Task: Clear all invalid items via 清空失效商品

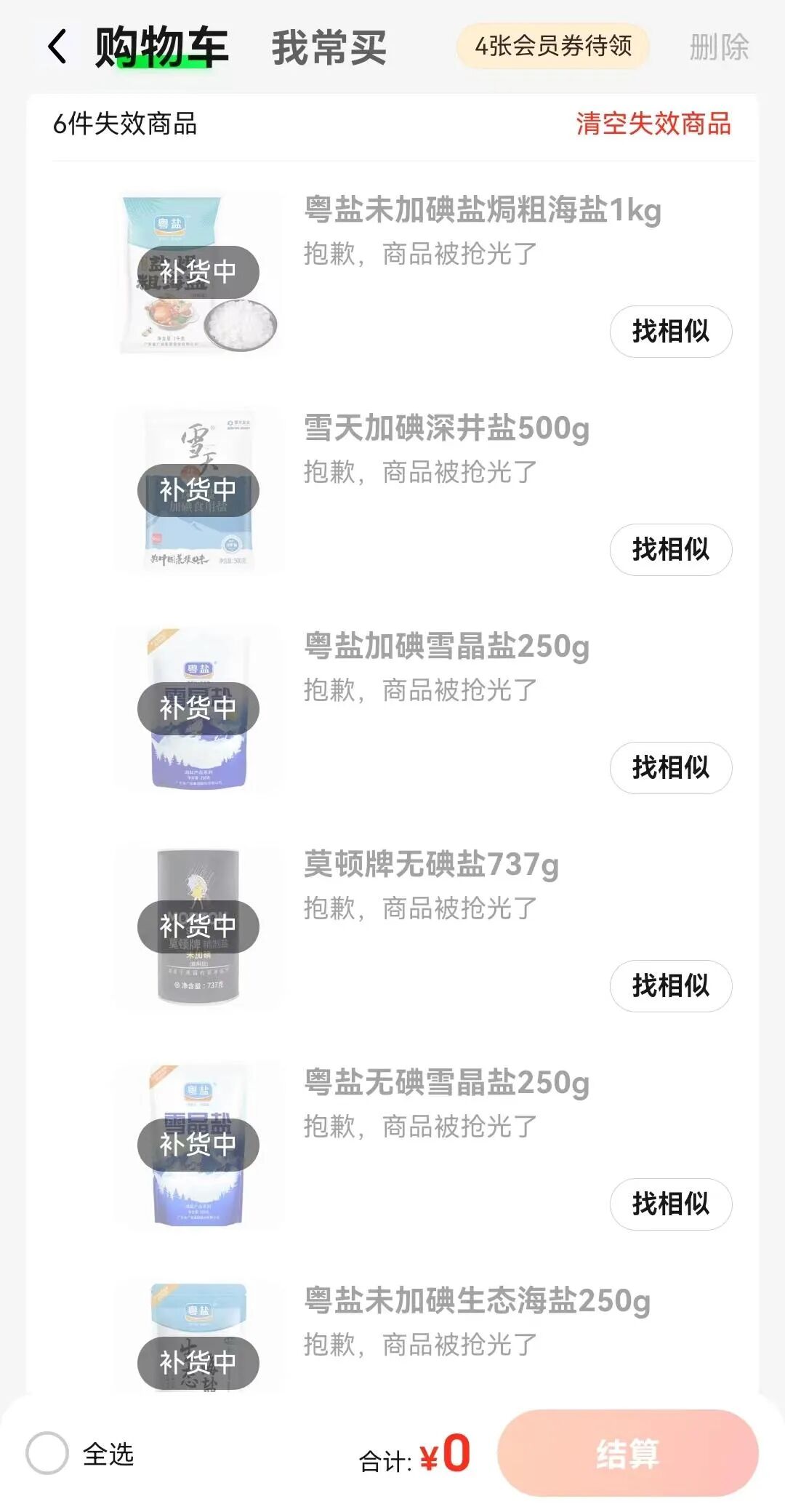Action: tap(653, 124)
